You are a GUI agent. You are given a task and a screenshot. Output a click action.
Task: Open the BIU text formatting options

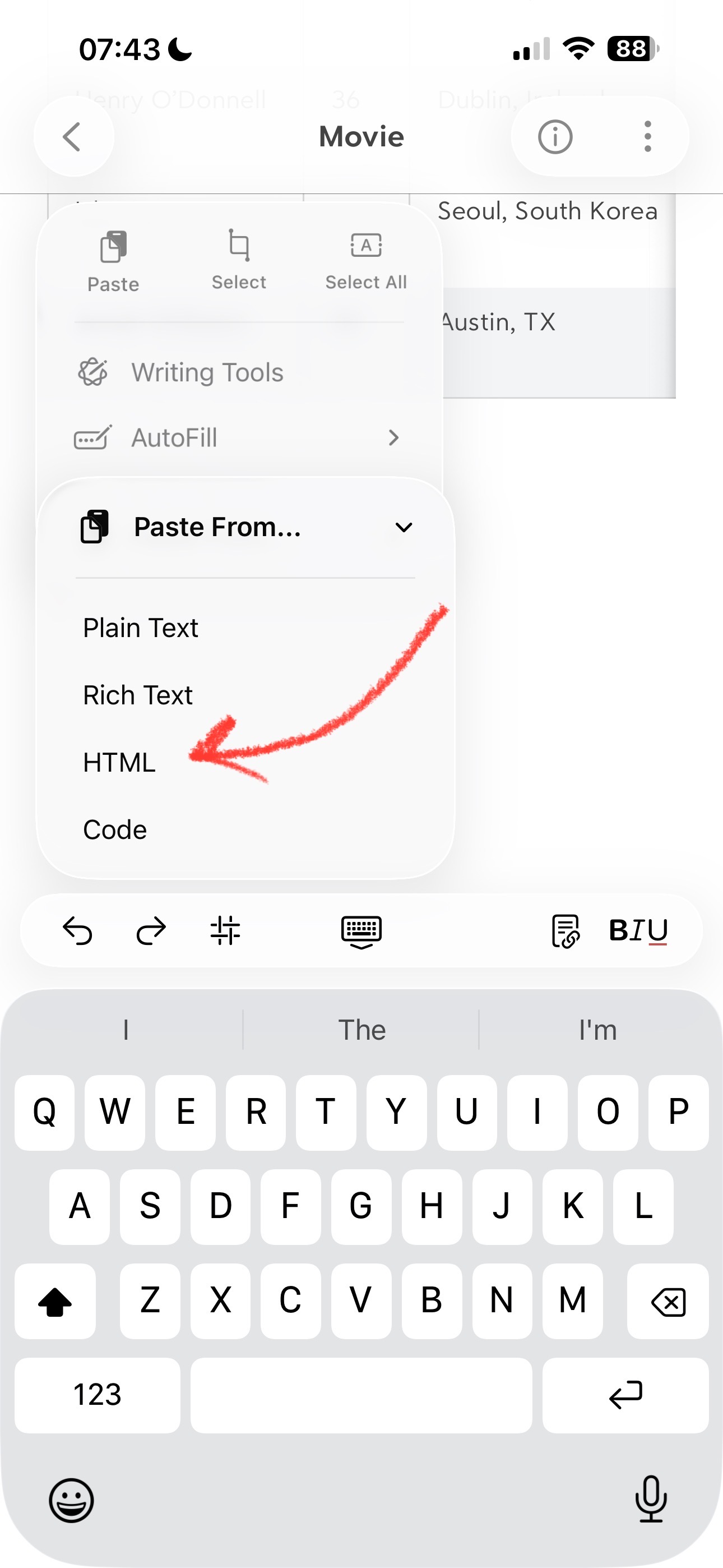638,930
